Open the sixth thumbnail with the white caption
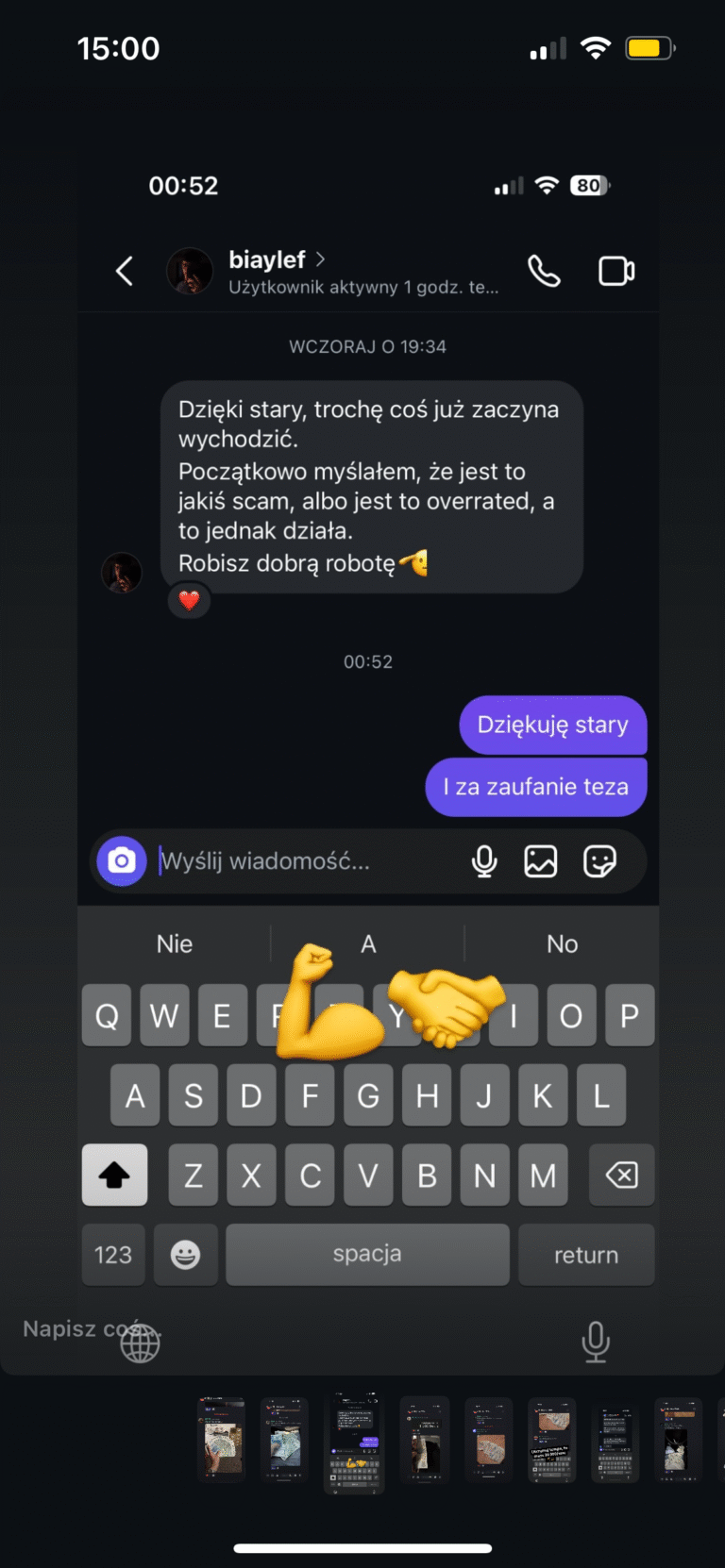This screenshot has width=725, height=1568. click(x=552, y=1440)
